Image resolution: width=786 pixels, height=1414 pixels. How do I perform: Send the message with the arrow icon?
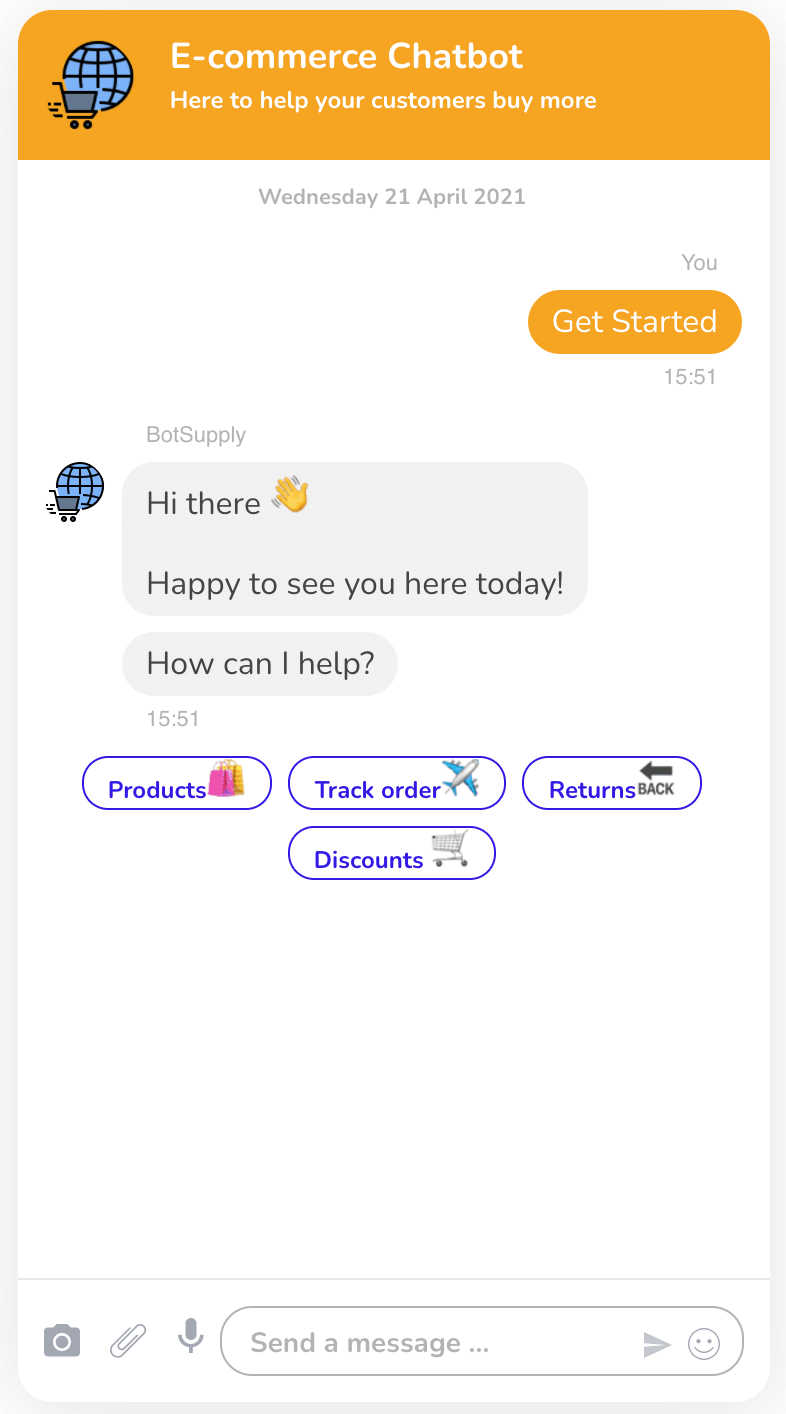pos(656,1344)
